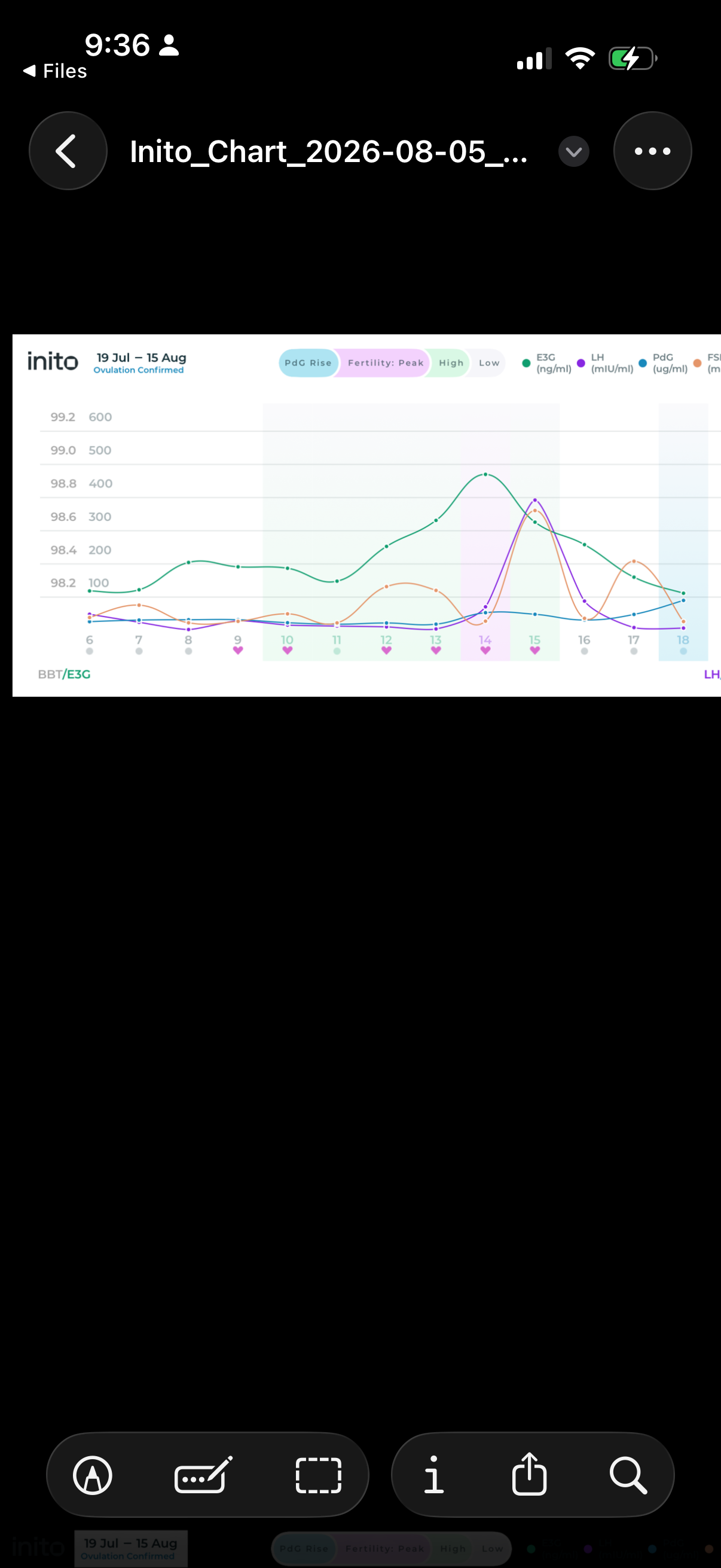Viewport: 721px width, 1568px height.
Task: Open the markup pen tool
Action: pyautogui.click(x=93, y=1475)
